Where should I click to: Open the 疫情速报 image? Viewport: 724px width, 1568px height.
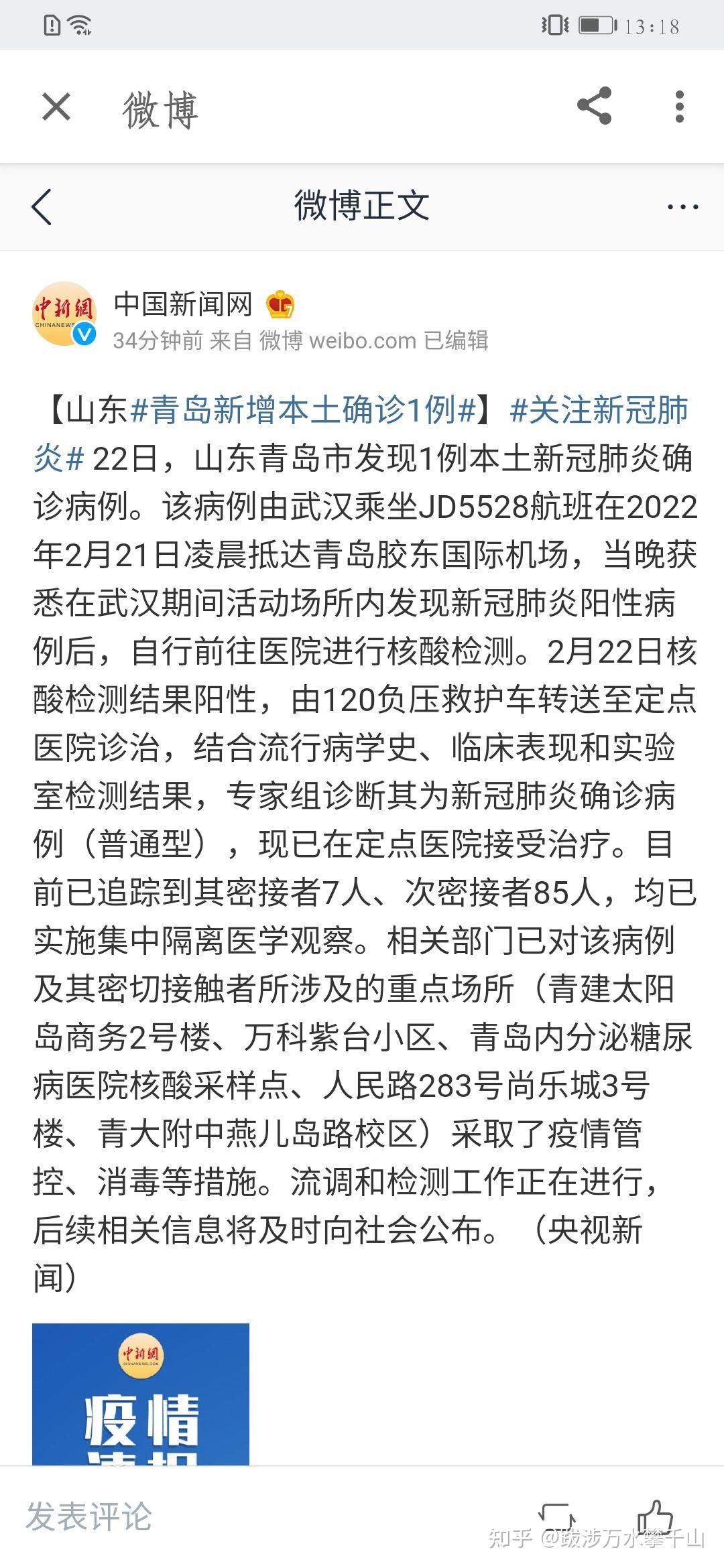[141, 1394]
